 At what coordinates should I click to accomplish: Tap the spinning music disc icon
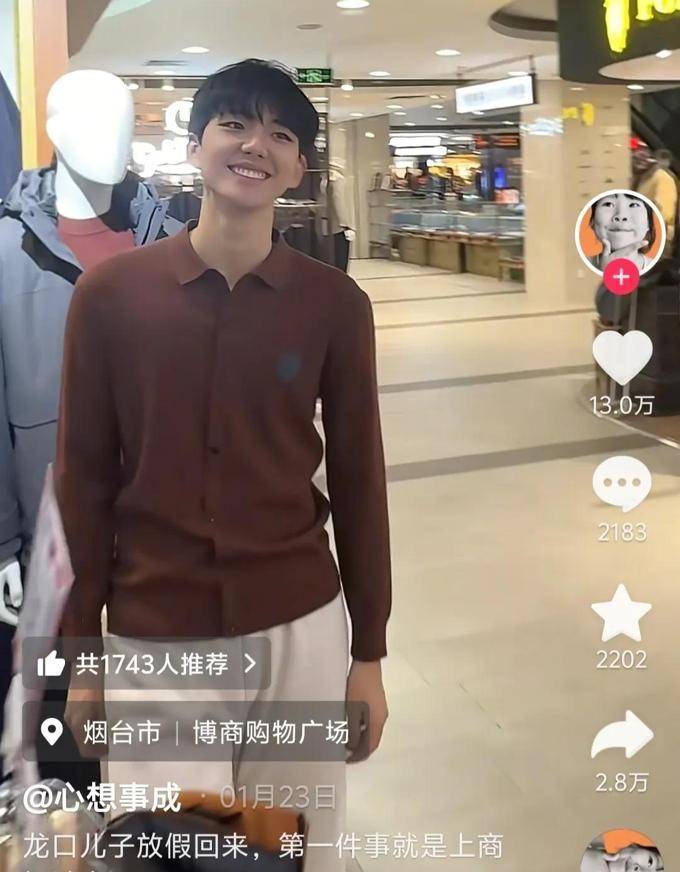coord(622,852)
